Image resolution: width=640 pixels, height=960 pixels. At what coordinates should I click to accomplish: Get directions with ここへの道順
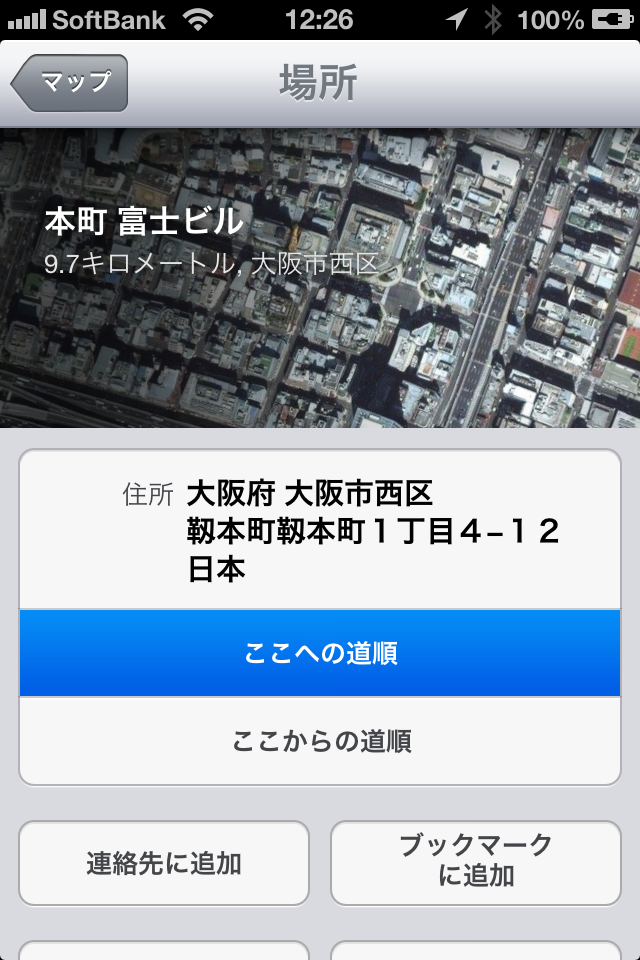click(320, 653)
